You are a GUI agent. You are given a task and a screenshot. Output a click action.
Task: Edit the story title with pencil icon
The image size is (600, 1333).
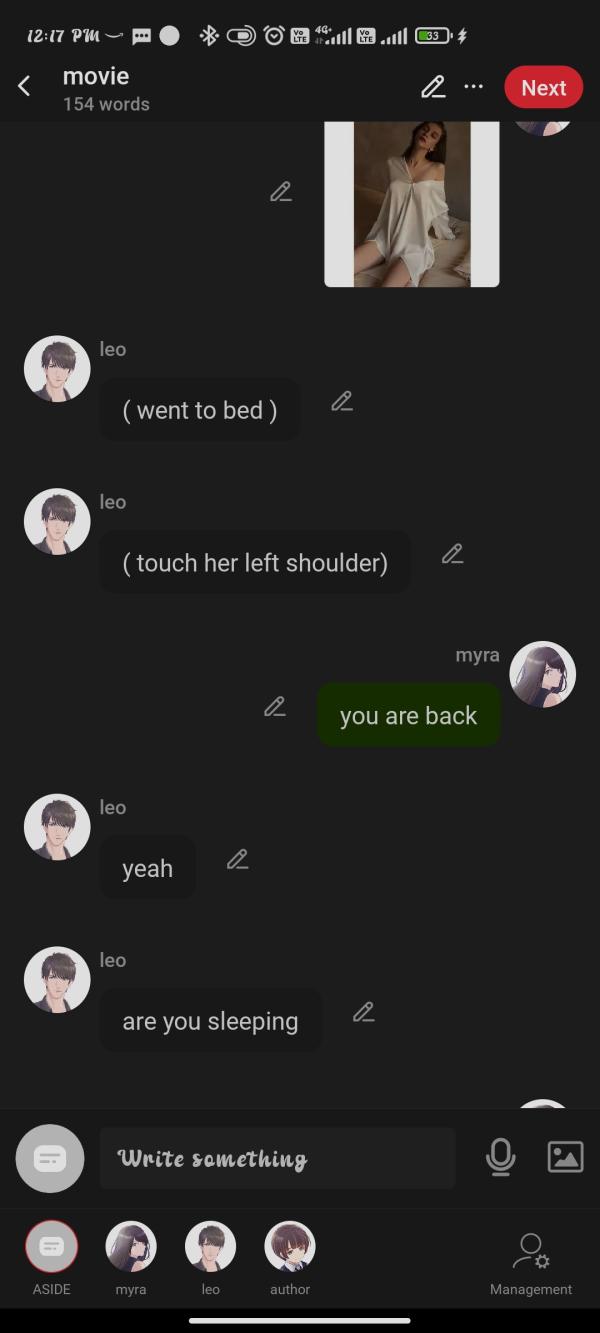[x=432, y=87]
